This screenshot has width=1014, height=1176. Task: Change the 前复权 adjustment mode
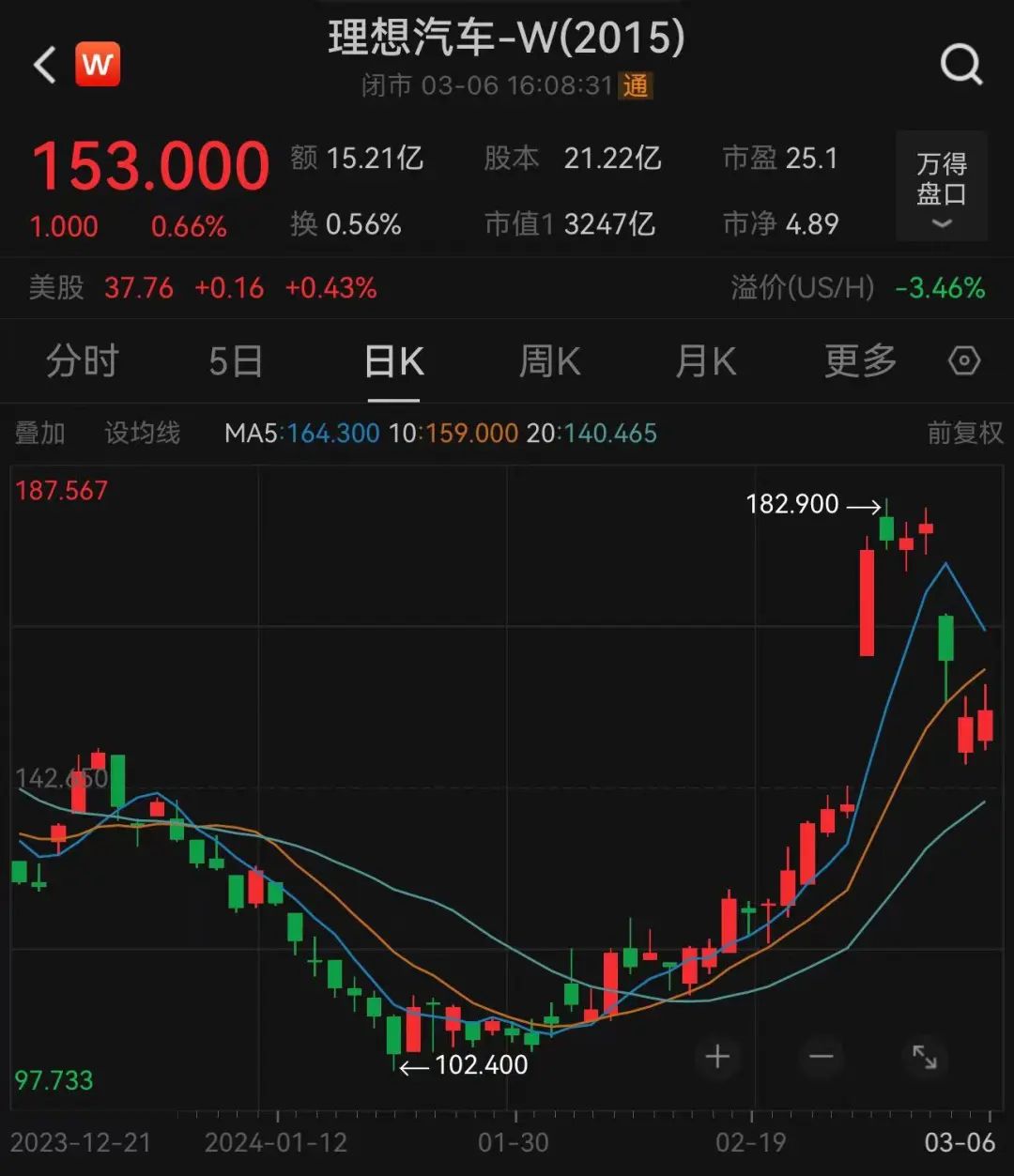(x=964, y=433)
